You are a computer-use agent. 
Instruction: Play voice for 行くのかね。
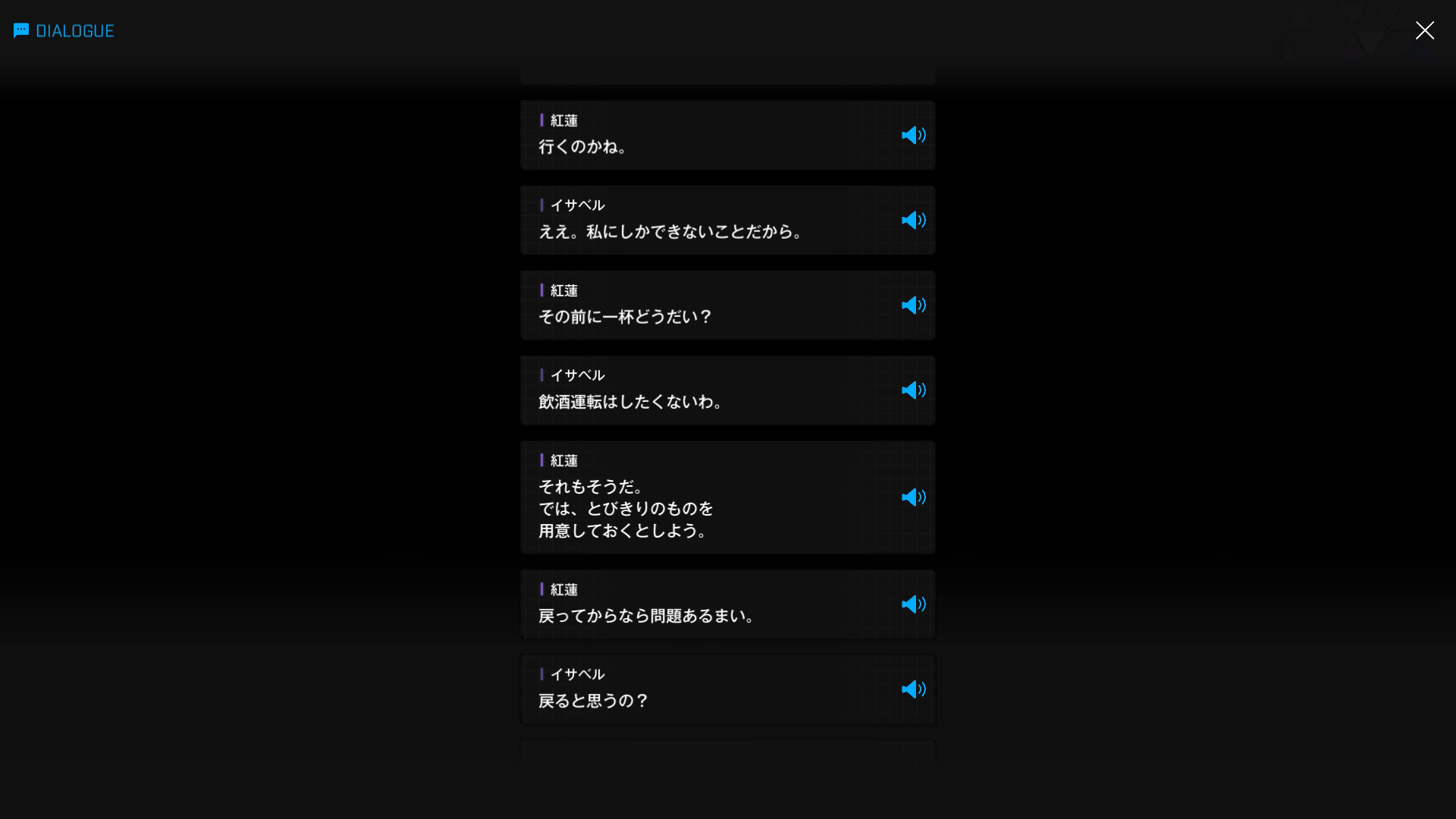913,135
